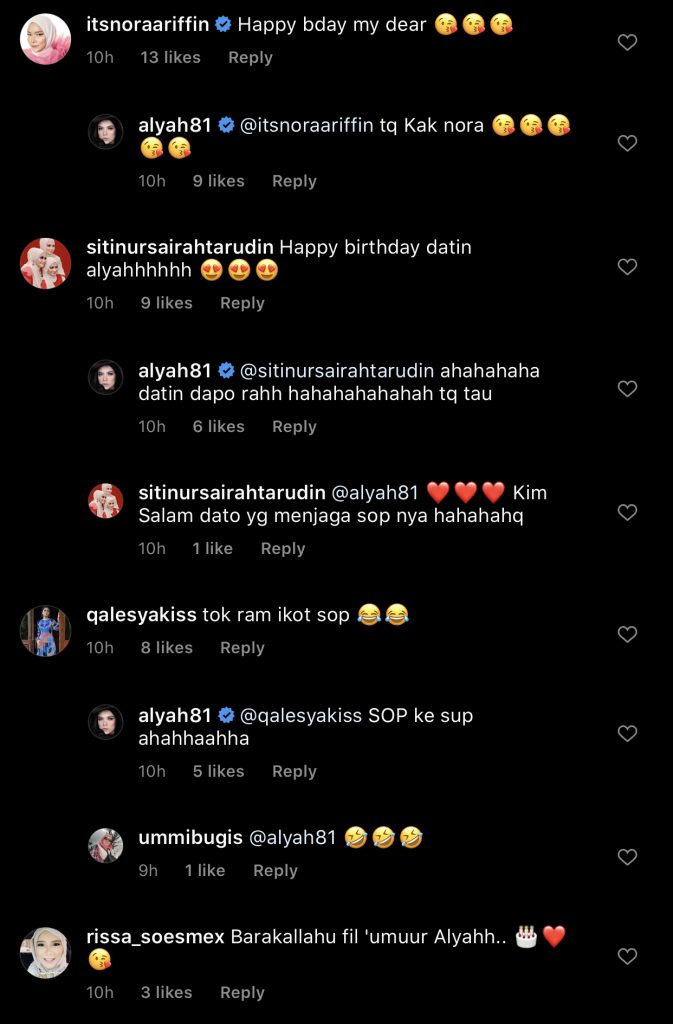Like ummibugis's laughing emoji reply

pyautogui.click(x=627, y=857)
